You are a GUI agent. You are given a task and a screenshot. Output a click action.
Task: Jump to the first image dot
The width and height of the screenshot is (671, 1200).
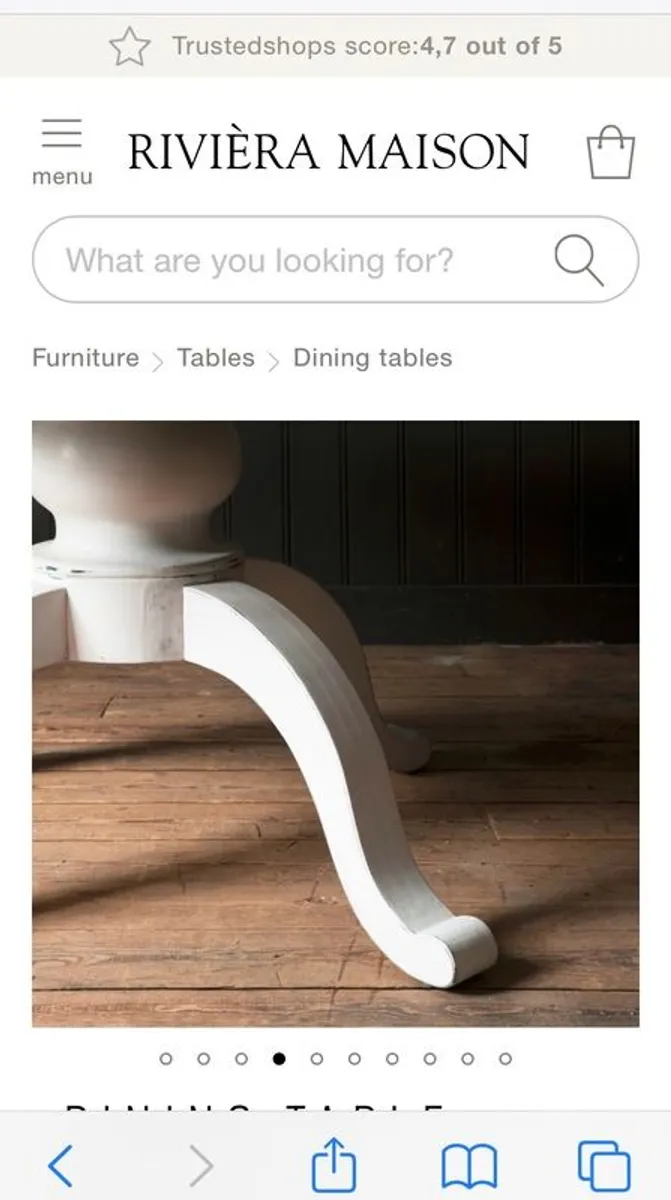(x=166, y=1059)
